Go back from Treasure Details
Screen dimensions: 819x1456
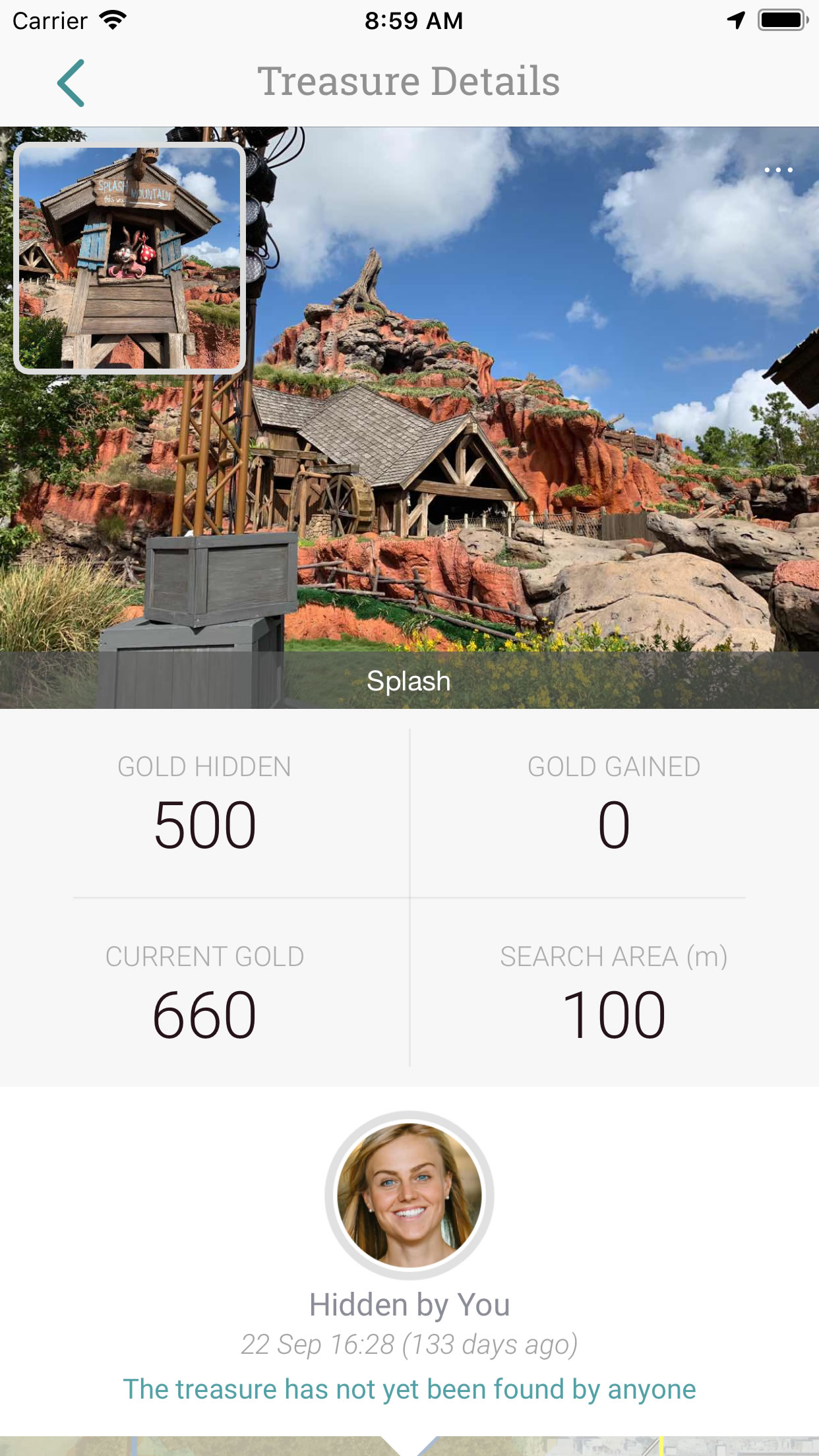(71, 83)
